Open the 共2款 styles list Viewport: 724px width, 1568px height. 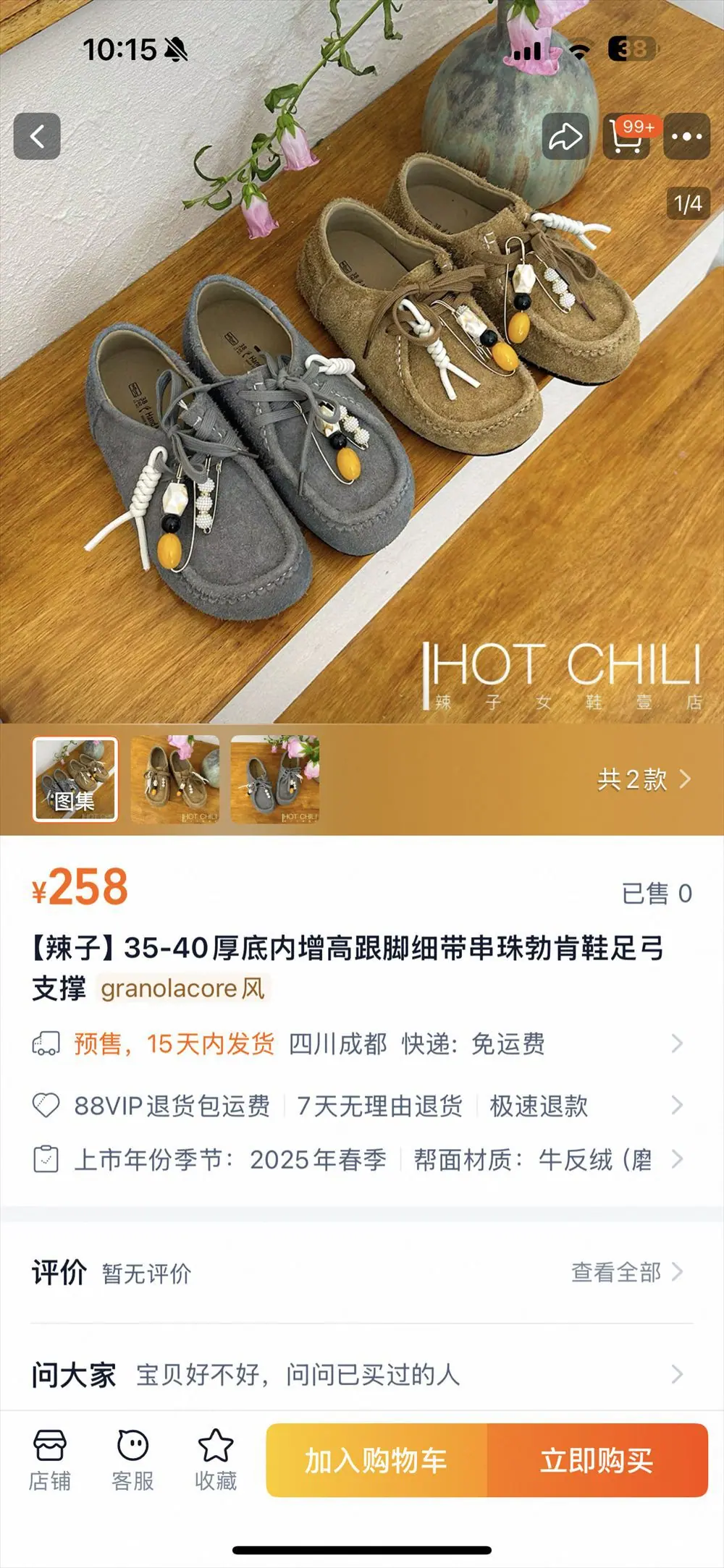pyautogui.click(x=644, y=779)
